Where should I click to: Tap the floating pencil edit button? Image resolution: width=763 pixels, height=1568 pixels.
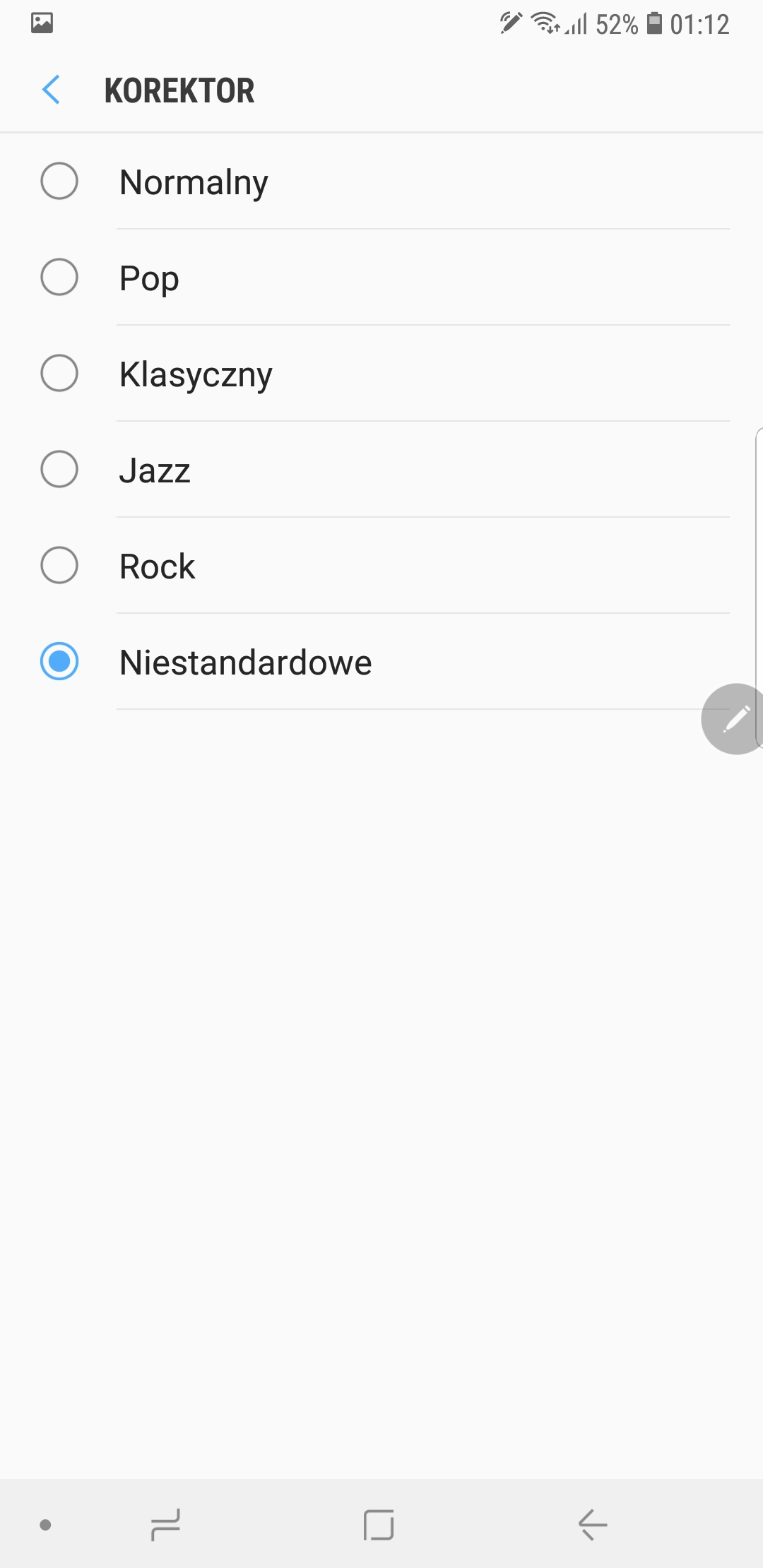click(733, 719)
